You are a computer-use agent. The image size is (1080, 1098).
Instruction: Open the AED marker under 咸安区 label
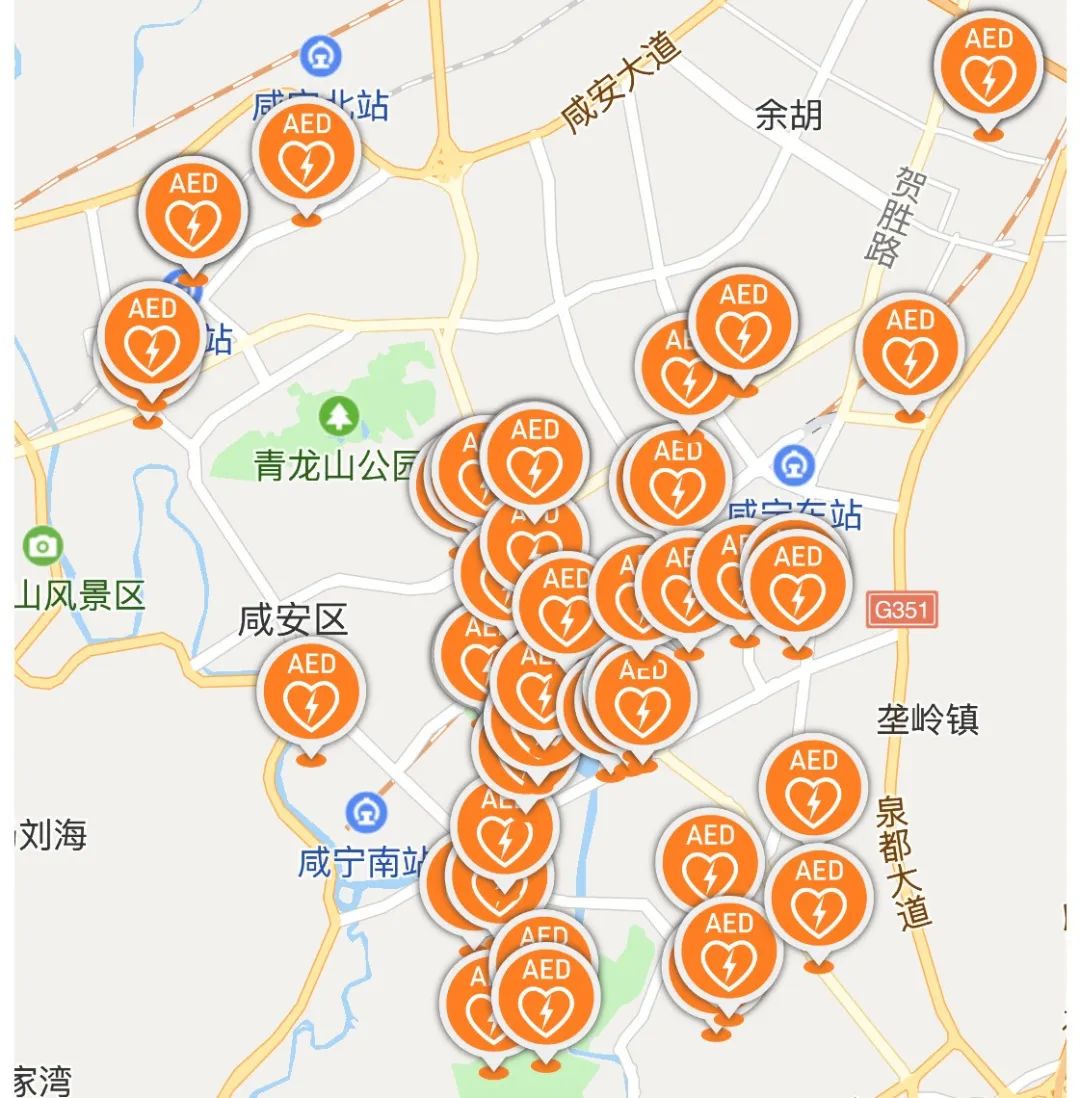pos(311,690)
